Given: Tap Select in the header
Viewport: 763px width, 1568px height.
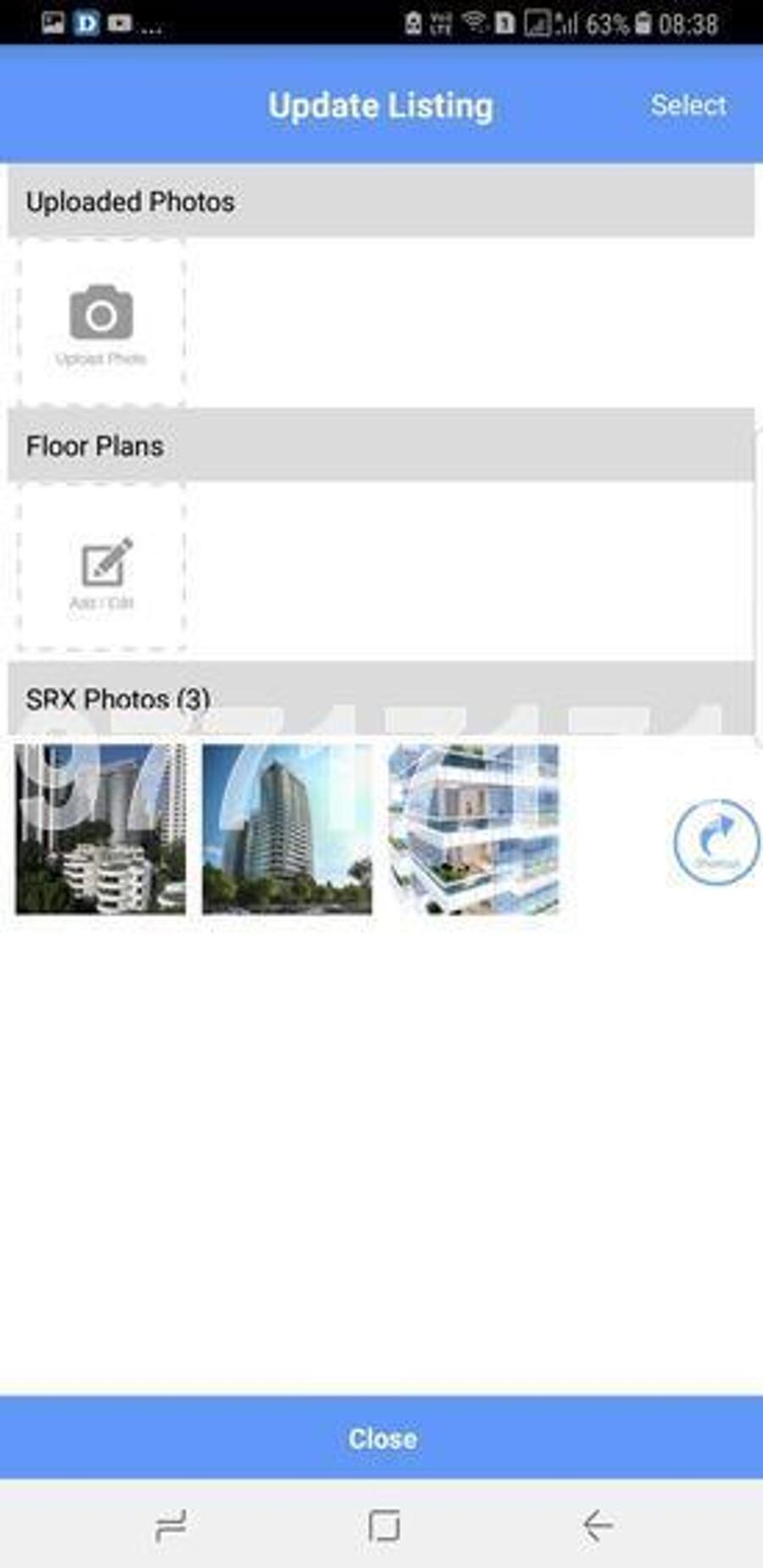Looking at the screenshot, I should coord(688,105).
